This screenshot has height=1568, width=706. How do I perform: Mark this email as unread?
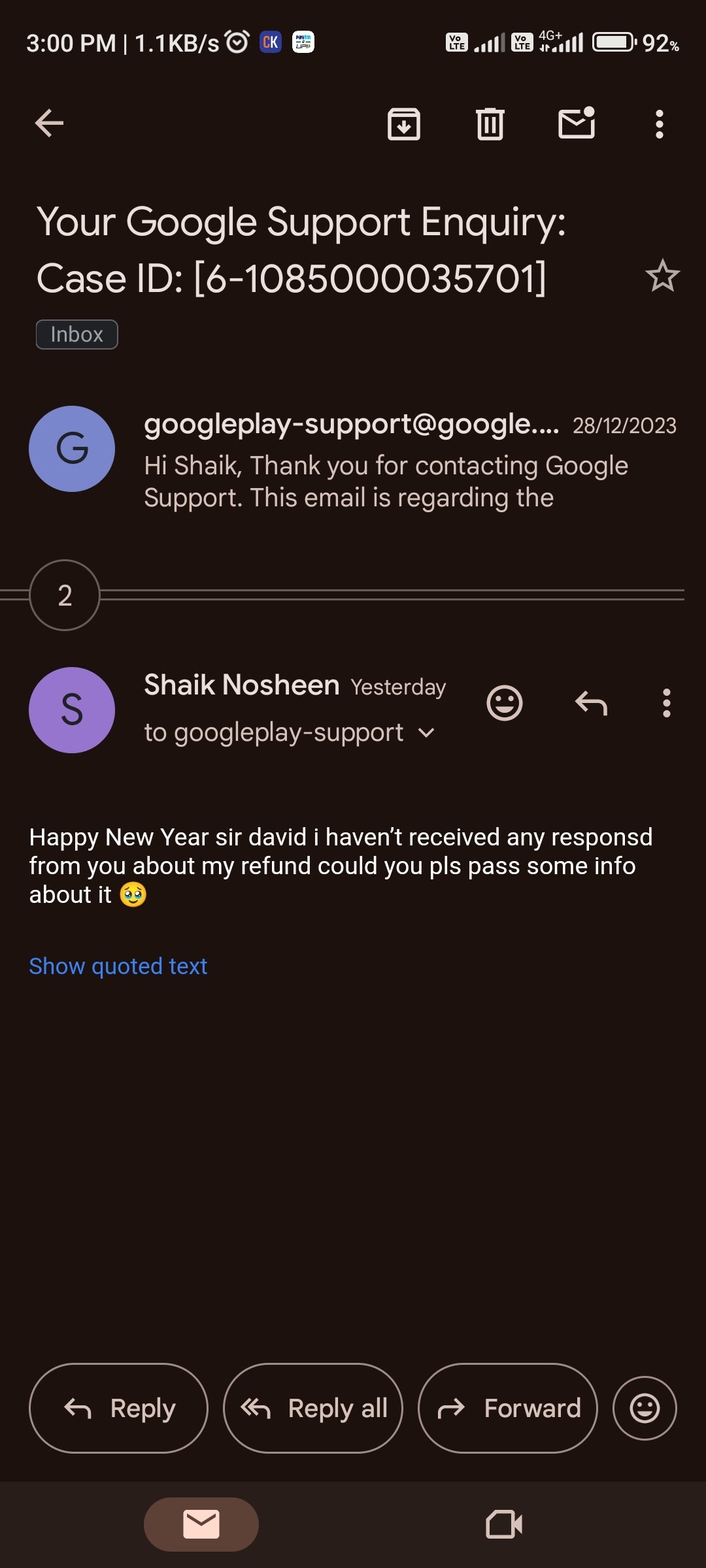[577, 123]
